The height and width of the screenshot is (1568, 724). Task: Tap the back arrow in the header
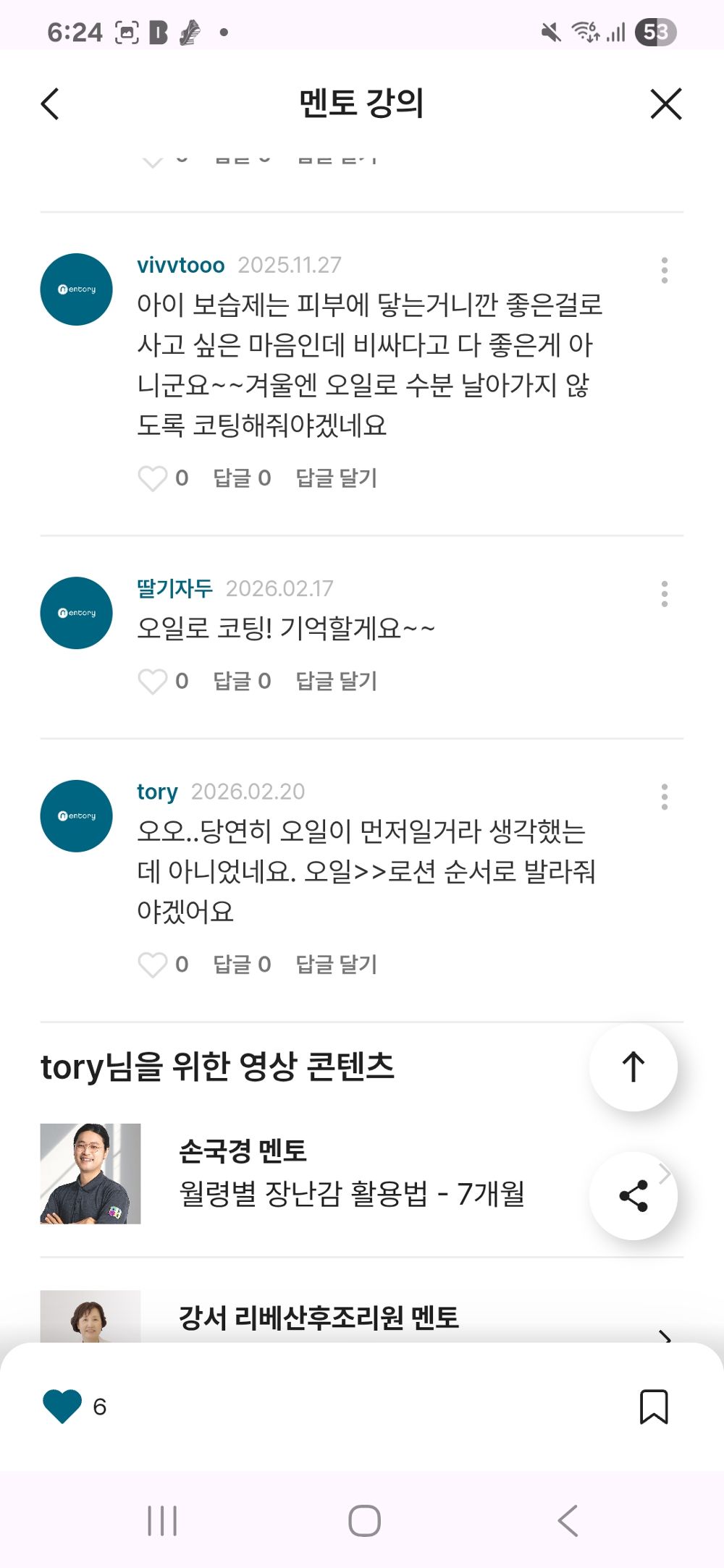coord(49,104)
